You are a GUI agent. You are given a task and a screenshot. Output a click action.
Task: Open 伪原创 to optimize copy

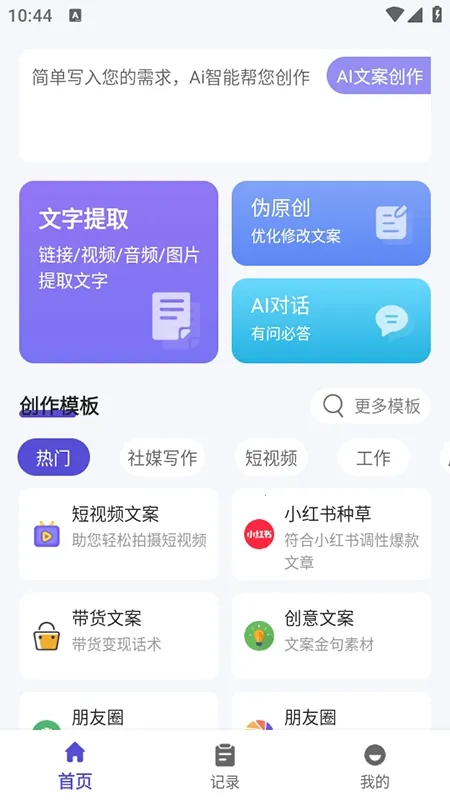(331, 223)
